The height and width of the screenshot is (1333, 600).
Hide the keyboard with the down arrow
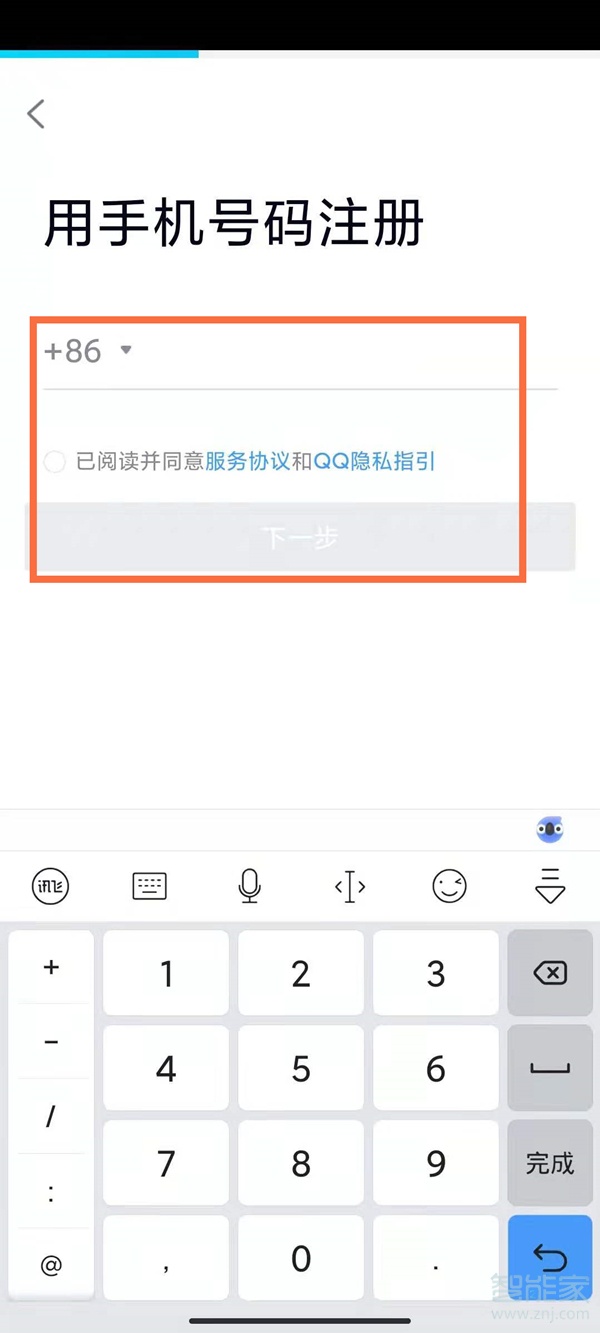click(x=550, y=886)
